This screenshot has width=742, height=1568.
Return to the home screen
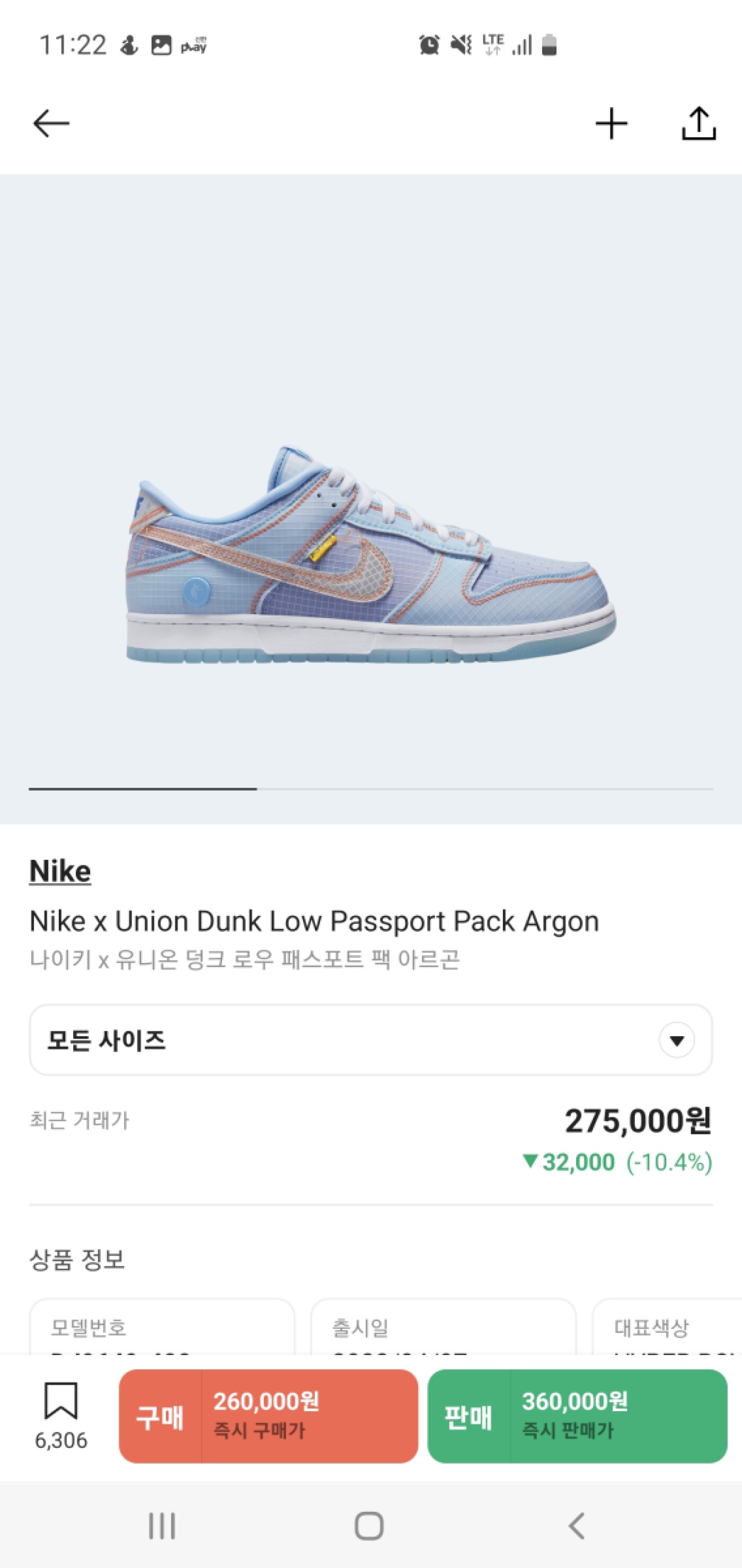coord(369,1526)
